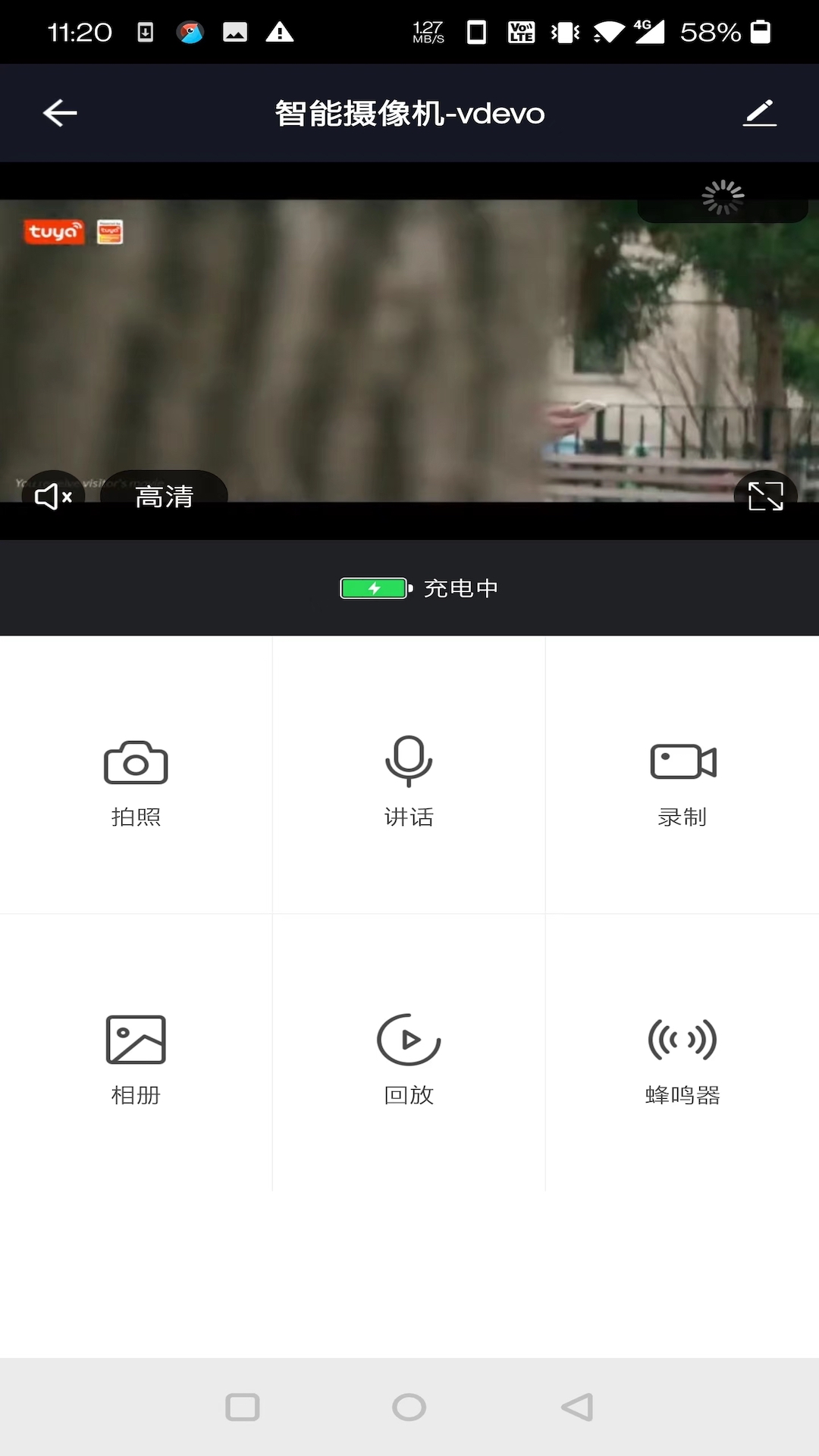Change the 高清 video quality
819x1456 pixels.
click(x=164, y=497)
